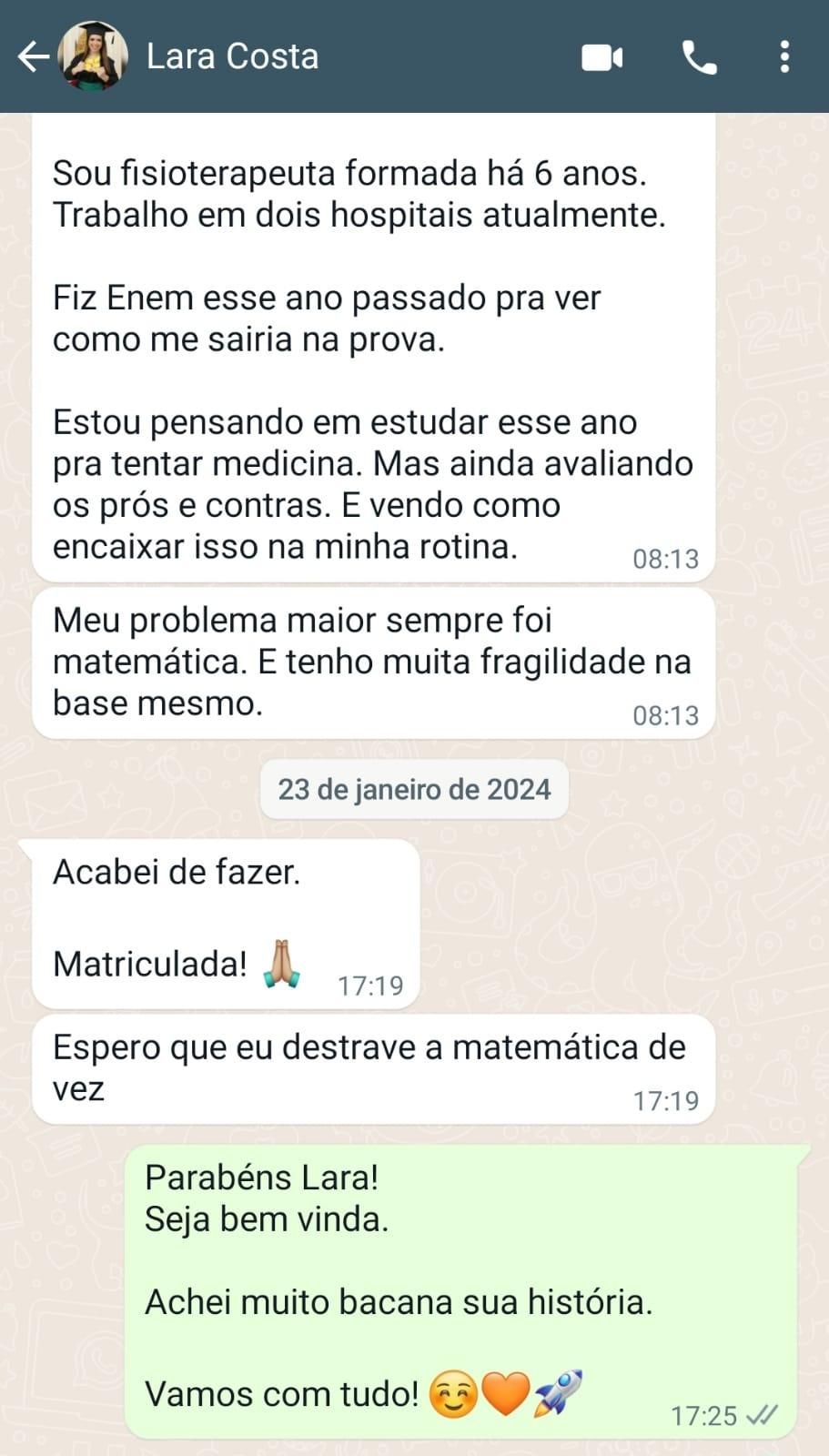Go back to the chat list
829x1456 pixels.
click(x=33, y=56)
